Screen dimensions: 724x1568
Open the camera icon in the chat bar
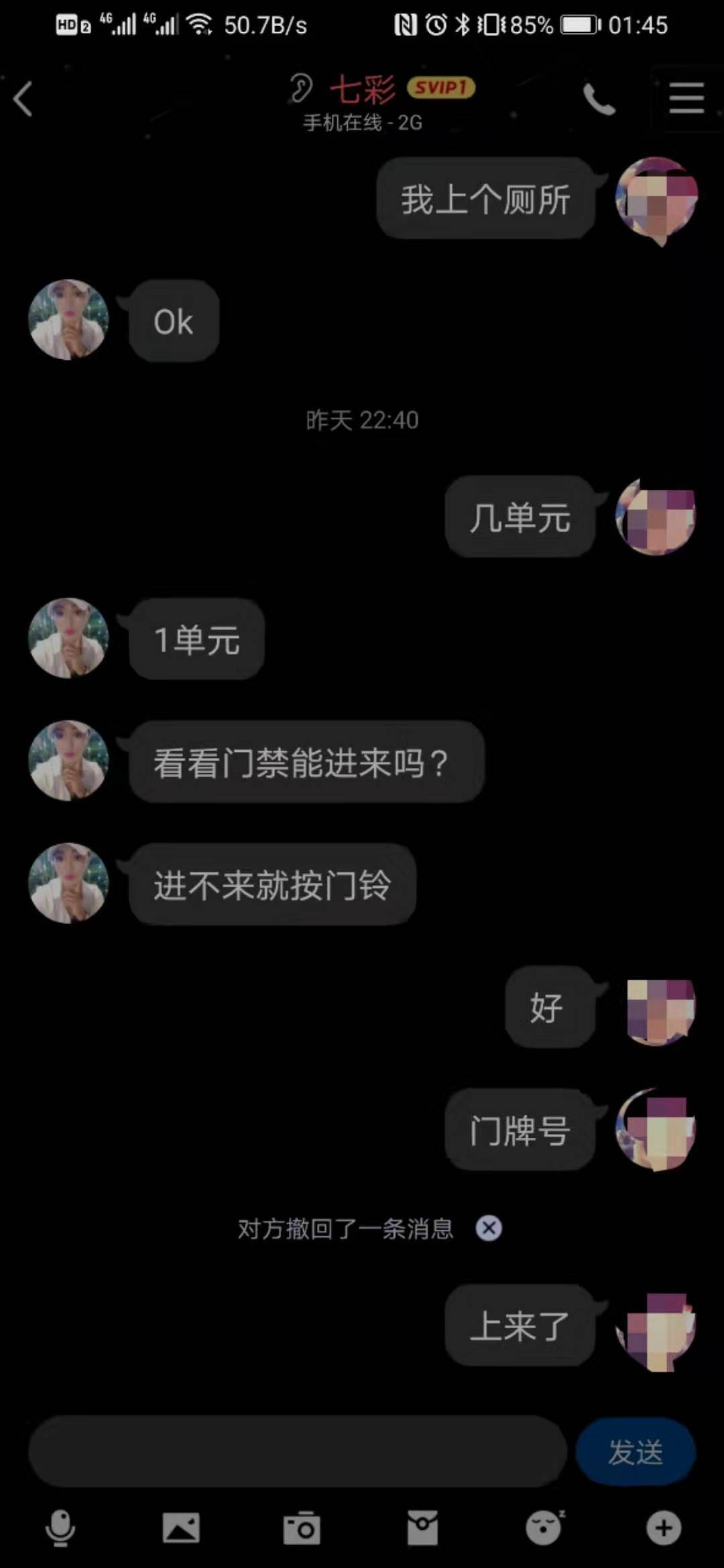303,1527
